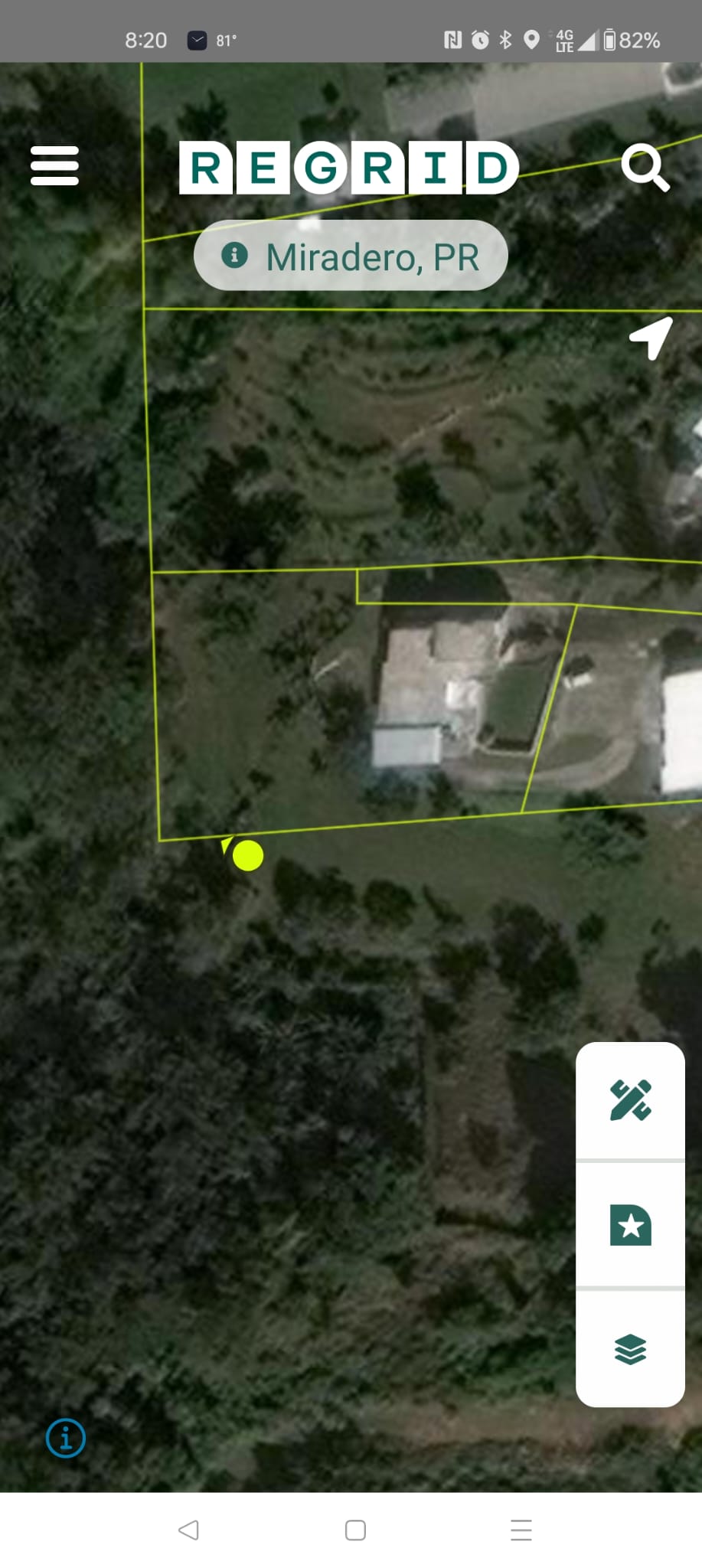Center map on my location arrow

tap(650, 337)
